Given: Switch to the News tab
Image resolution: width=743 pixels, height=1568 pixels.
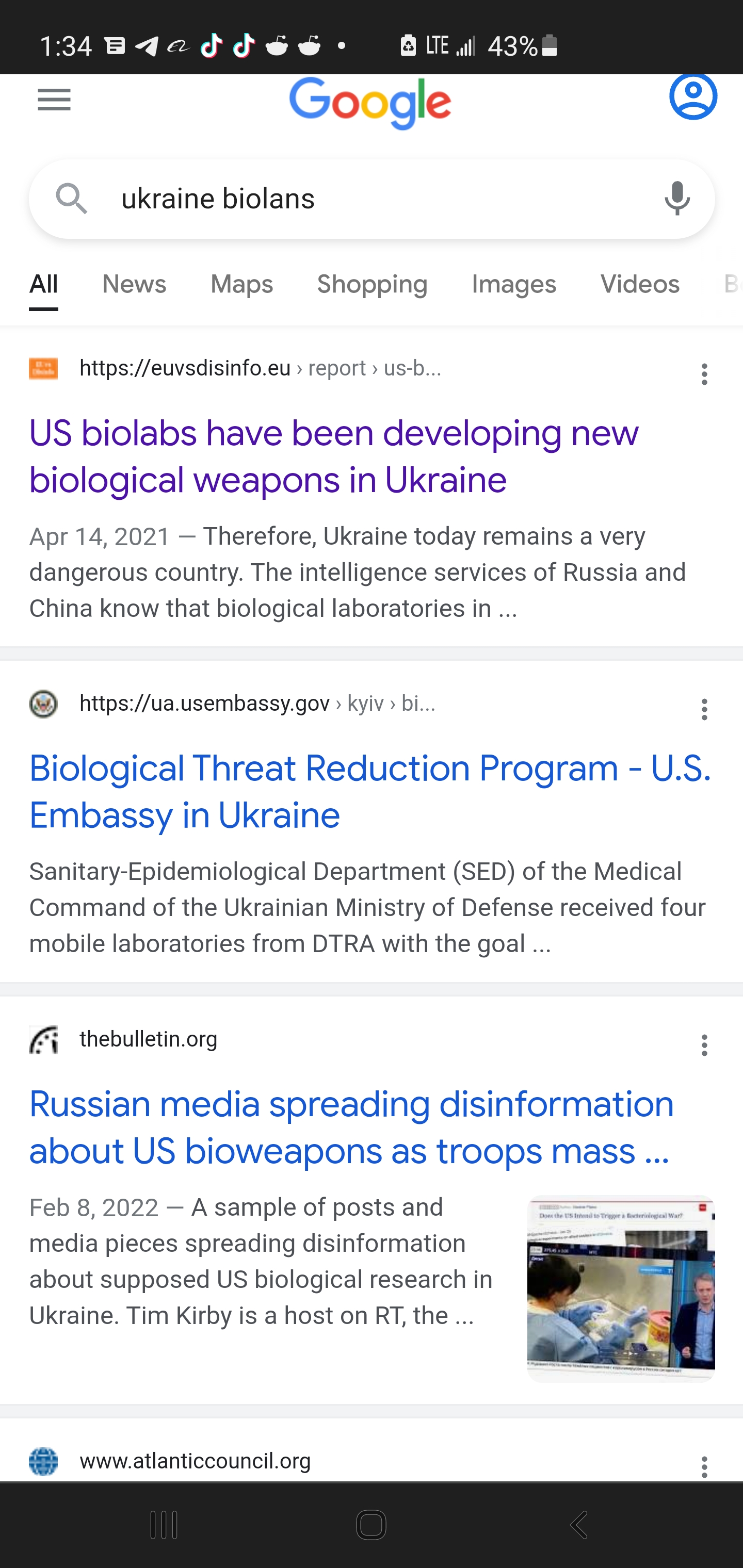Looking at the screenshot, I should 134,284.
